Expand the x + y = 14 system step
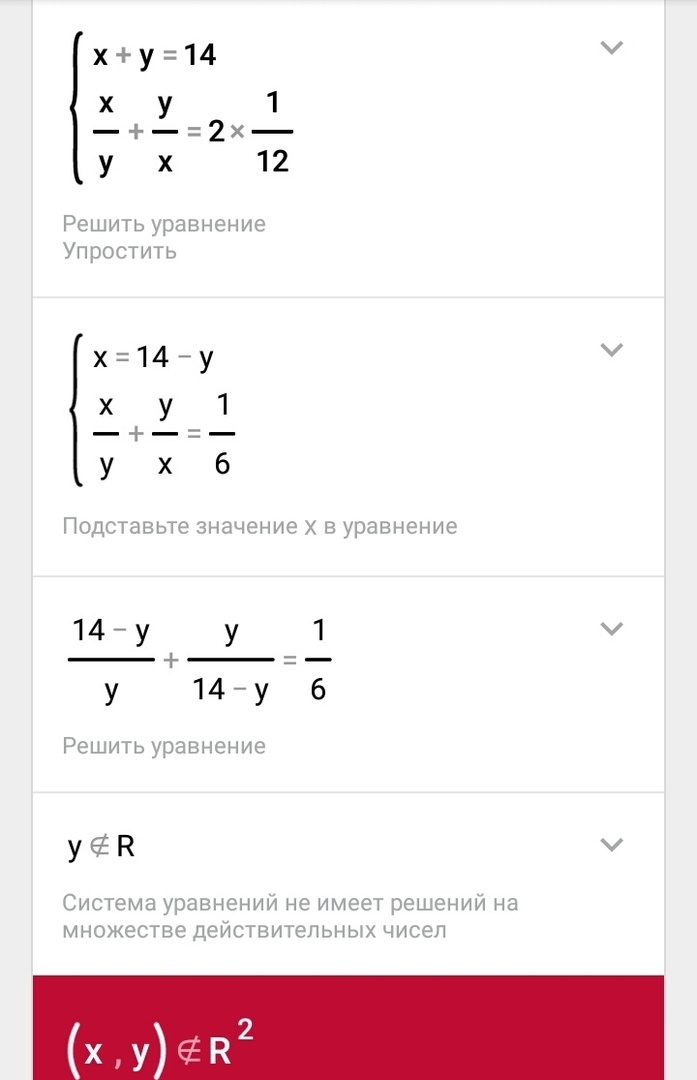Screen dimensions: 697x1080 pyautogui.click(x=612, y=48)
